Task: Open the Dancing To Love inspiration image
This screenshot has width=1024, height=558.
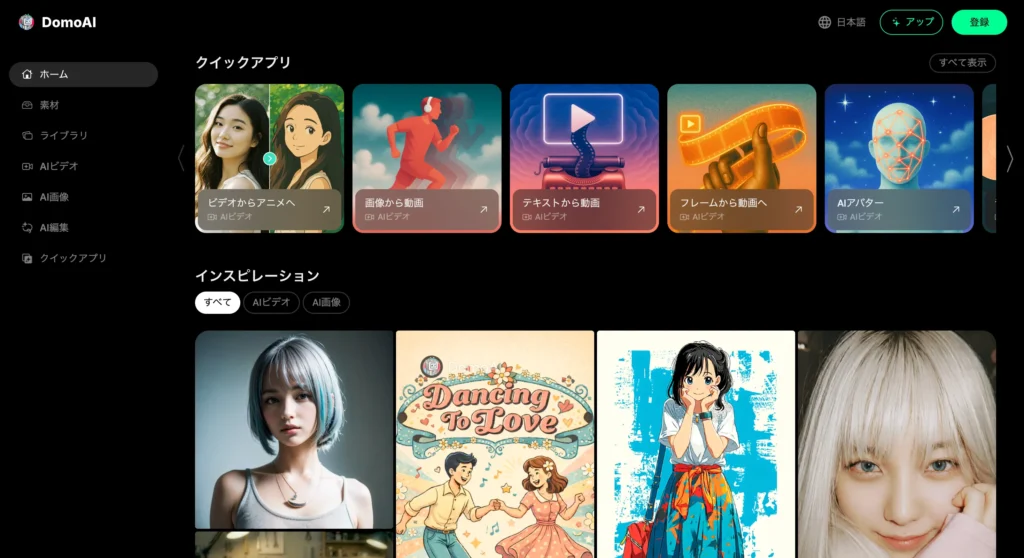Action: [x=495, y=443]
